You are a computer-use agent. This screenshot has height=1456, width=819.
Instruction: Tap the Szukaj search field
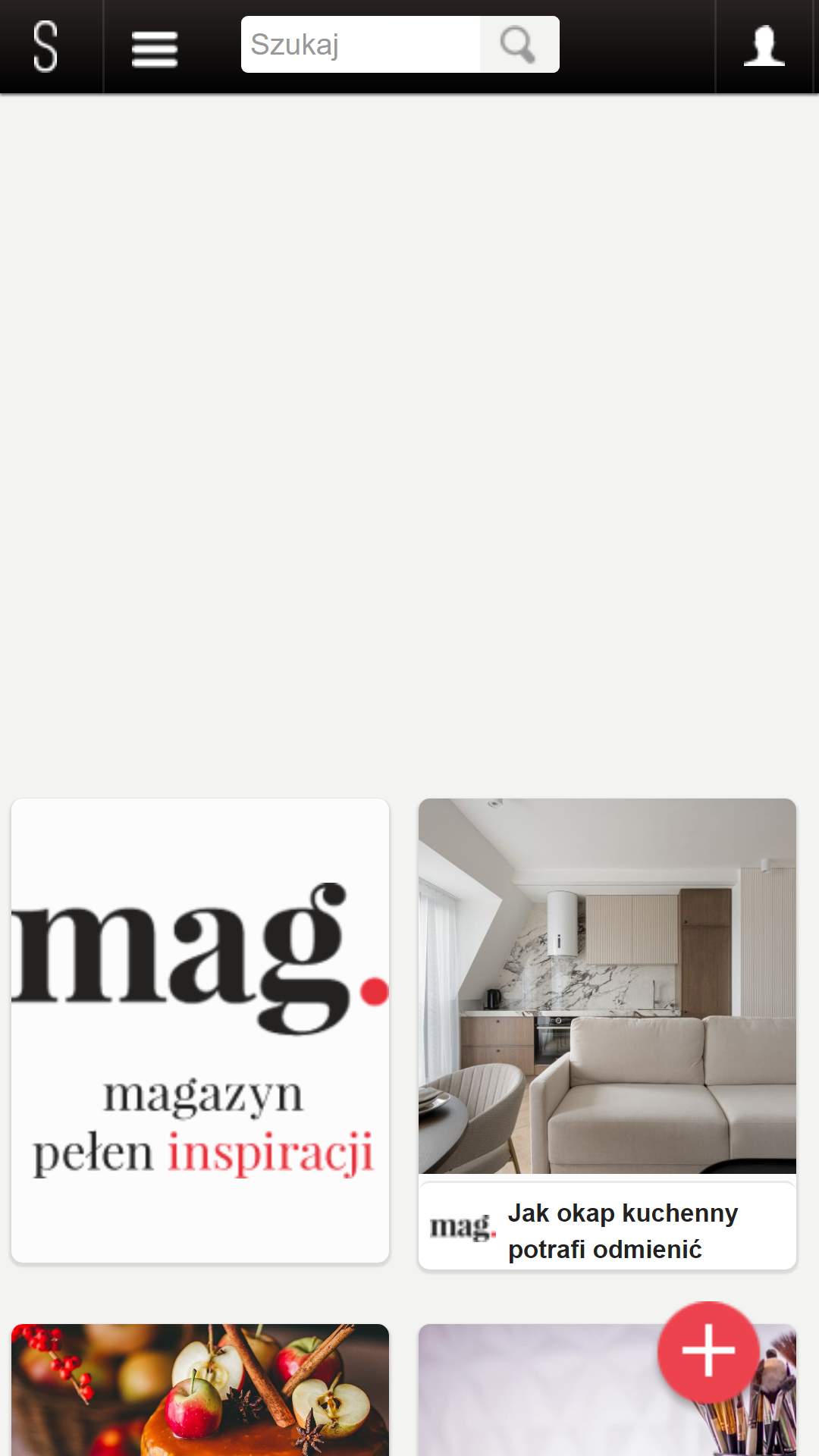[361, 45]
